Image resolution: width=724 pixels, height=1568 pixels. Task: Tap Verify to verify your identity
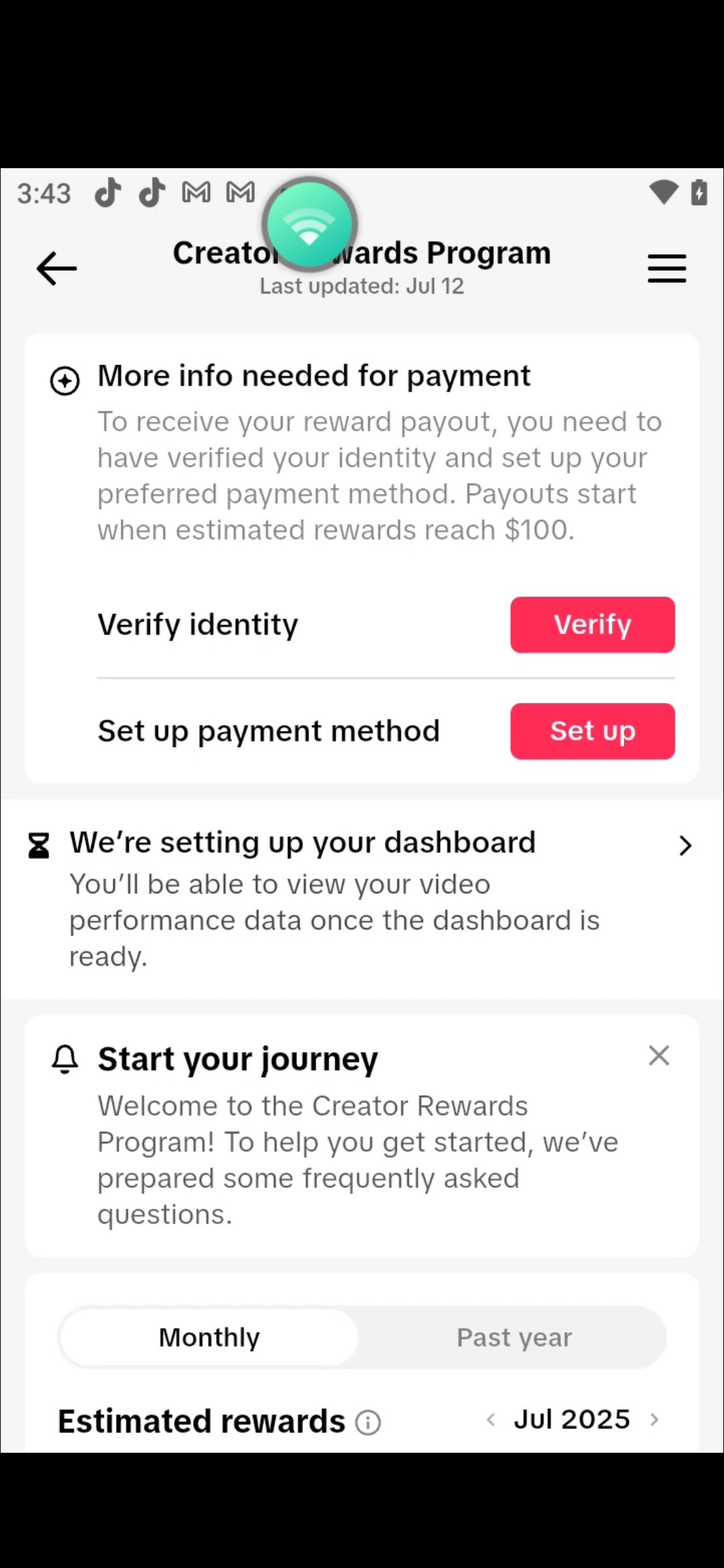pos(593,625)
